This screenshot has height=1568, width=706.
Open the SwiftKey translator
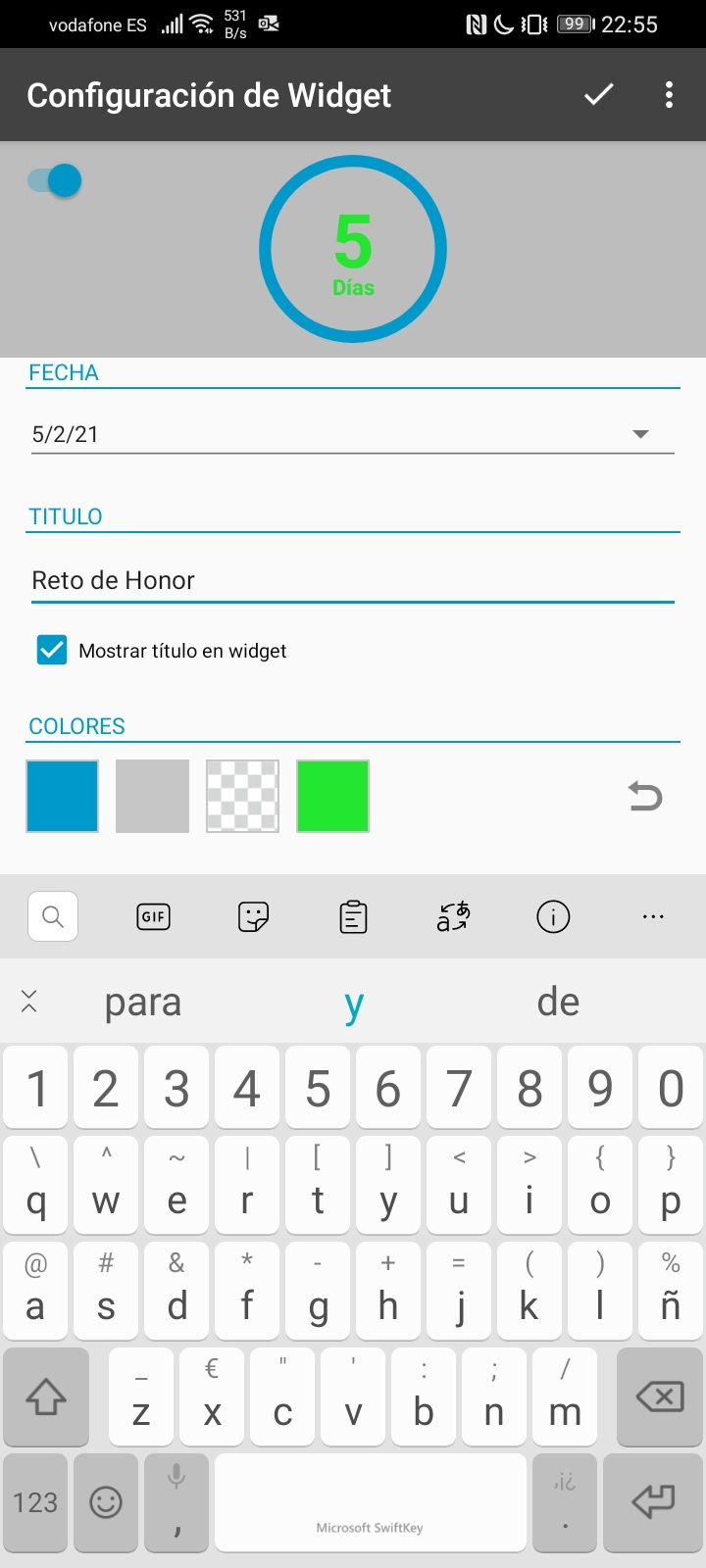coord(453,916)
